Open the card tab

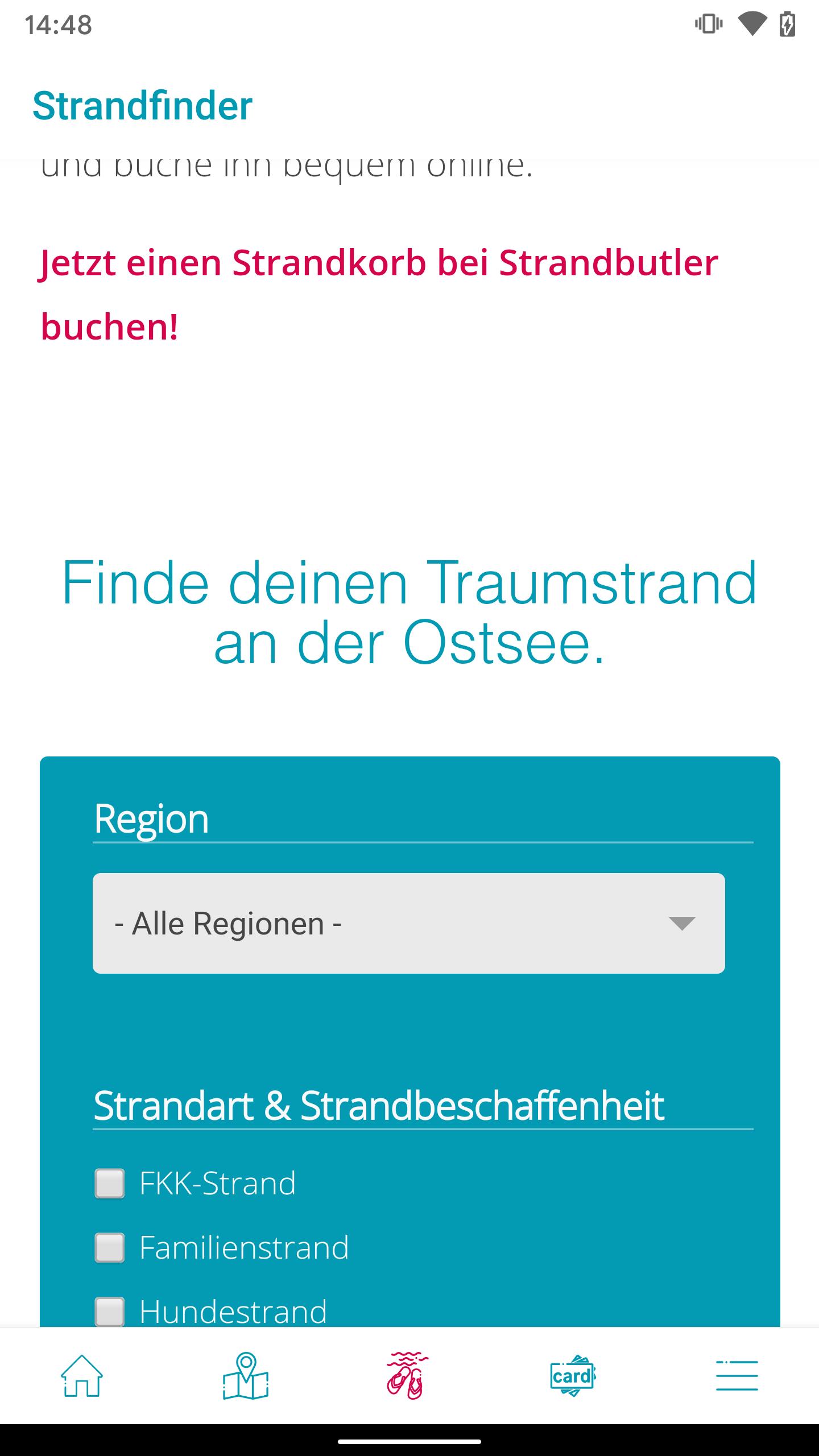pos(572,1375)
